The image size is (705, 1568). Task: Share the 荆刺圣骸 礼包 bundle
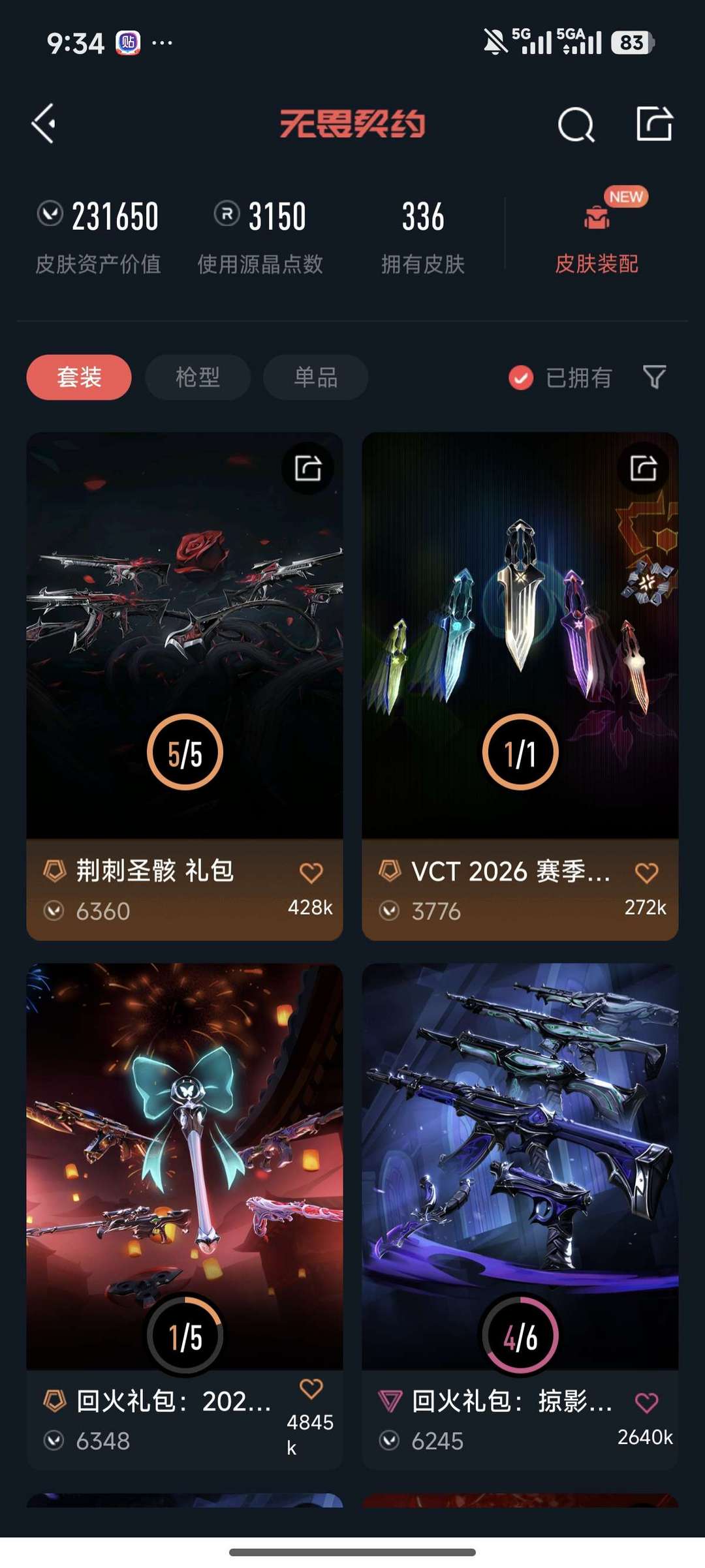pyautogui.click(x=308, y=468)
